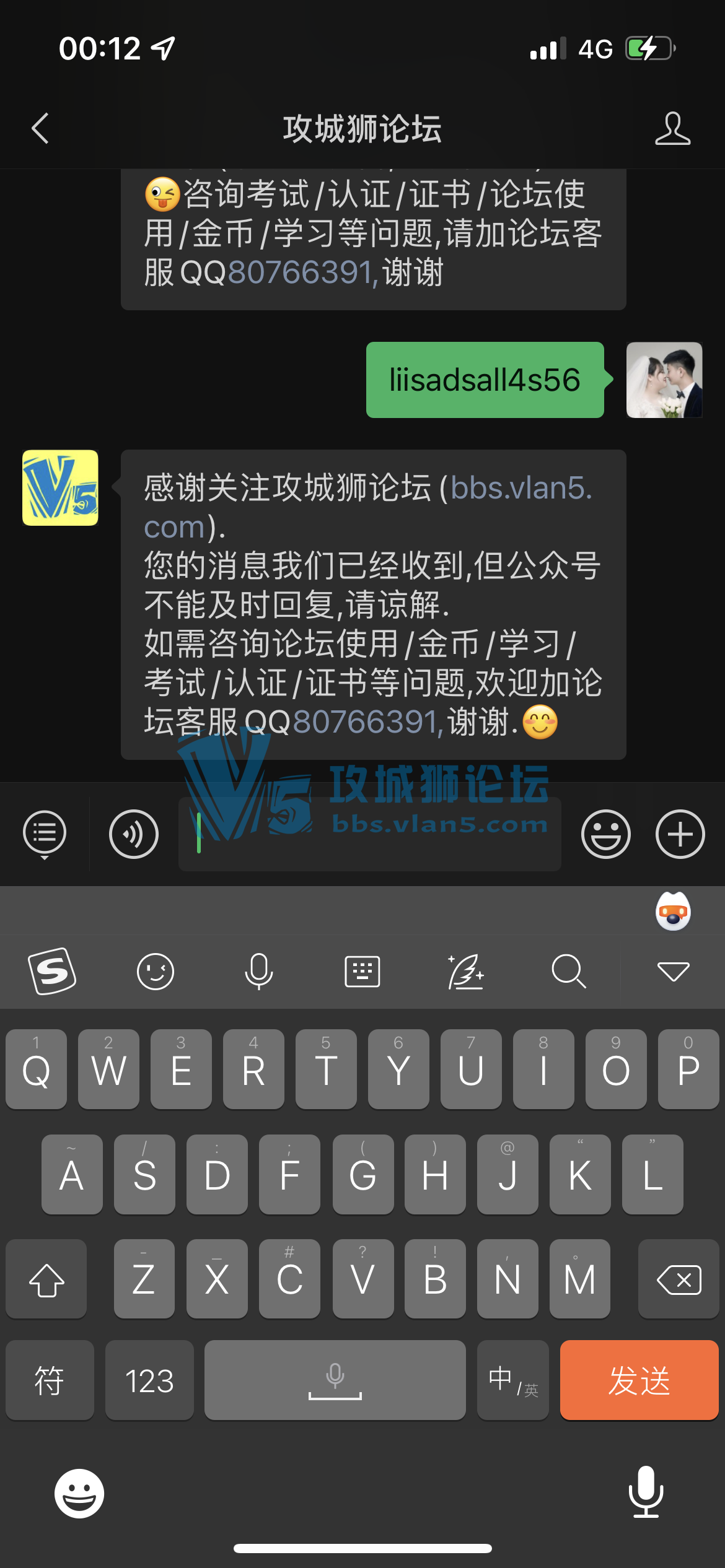Toggle 中/英 input language
This screenshot has height=1568, width=725.
(512, 1380)
